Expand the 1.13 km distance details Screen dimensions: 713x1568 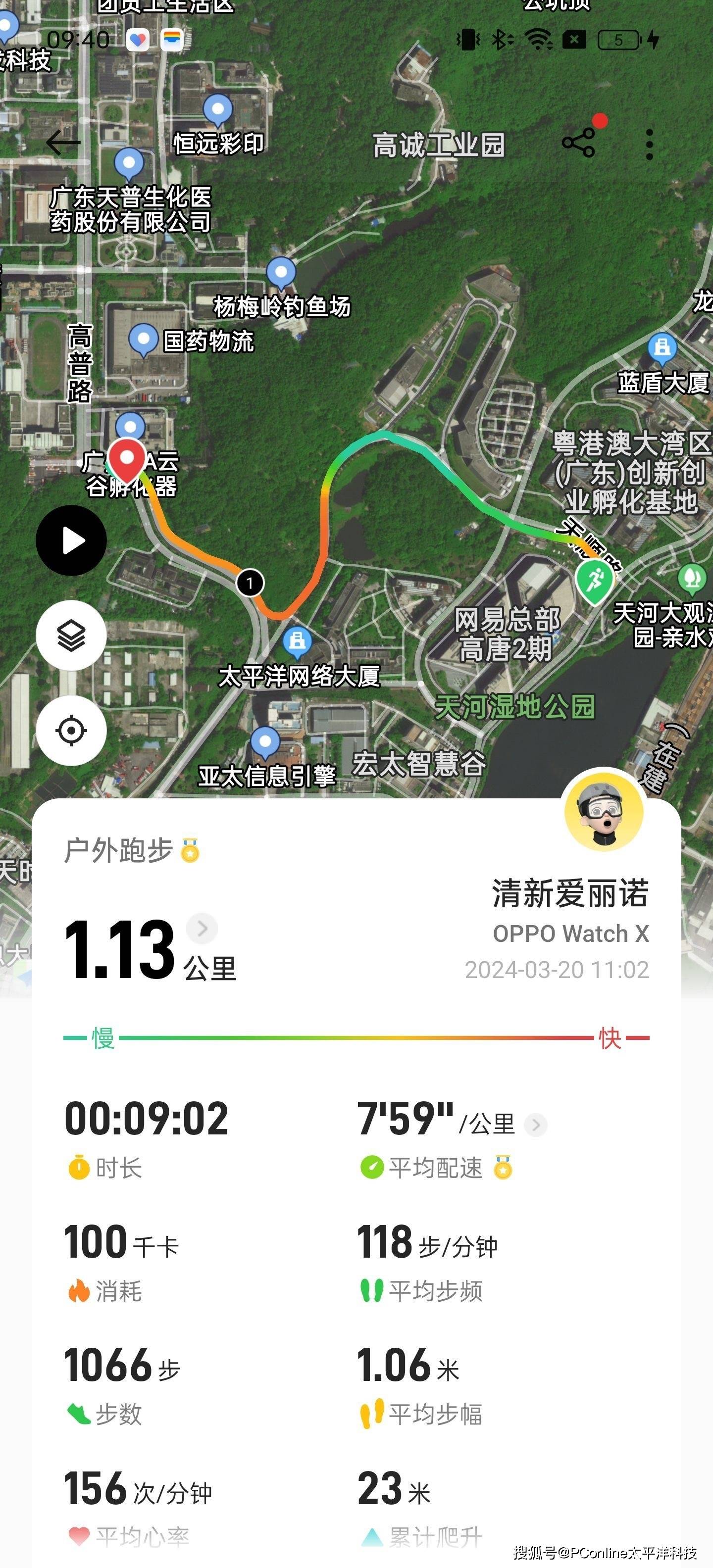tap(202, 929)
